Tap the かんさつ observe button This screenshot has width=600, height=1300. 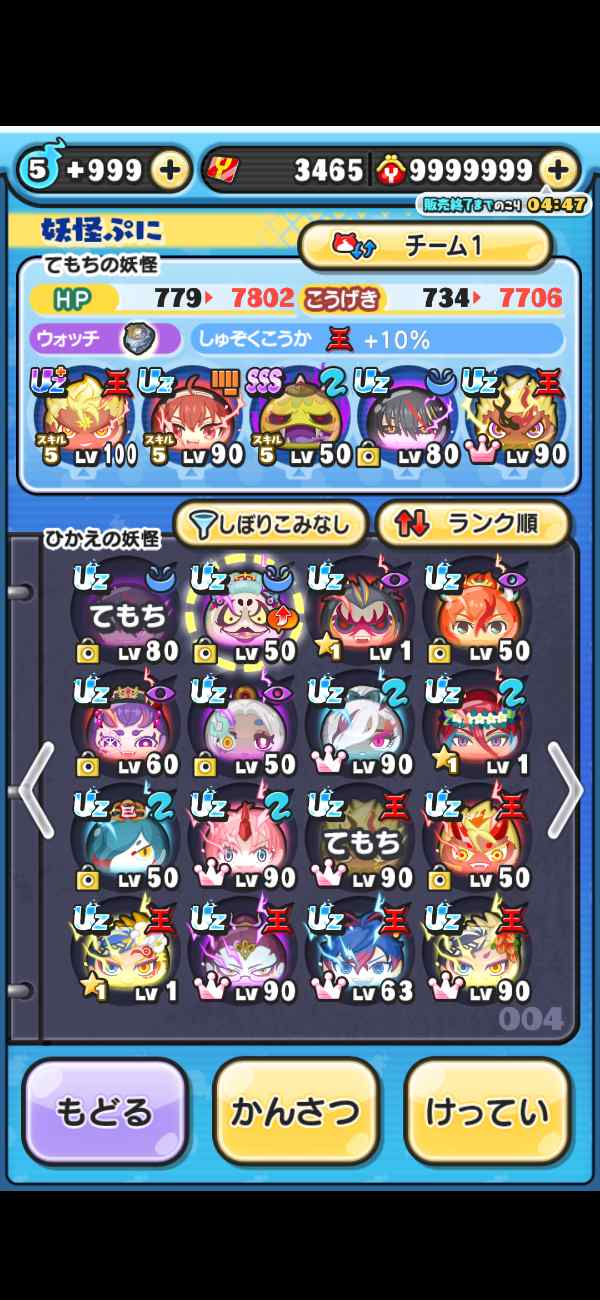(x=296, y=1112)
